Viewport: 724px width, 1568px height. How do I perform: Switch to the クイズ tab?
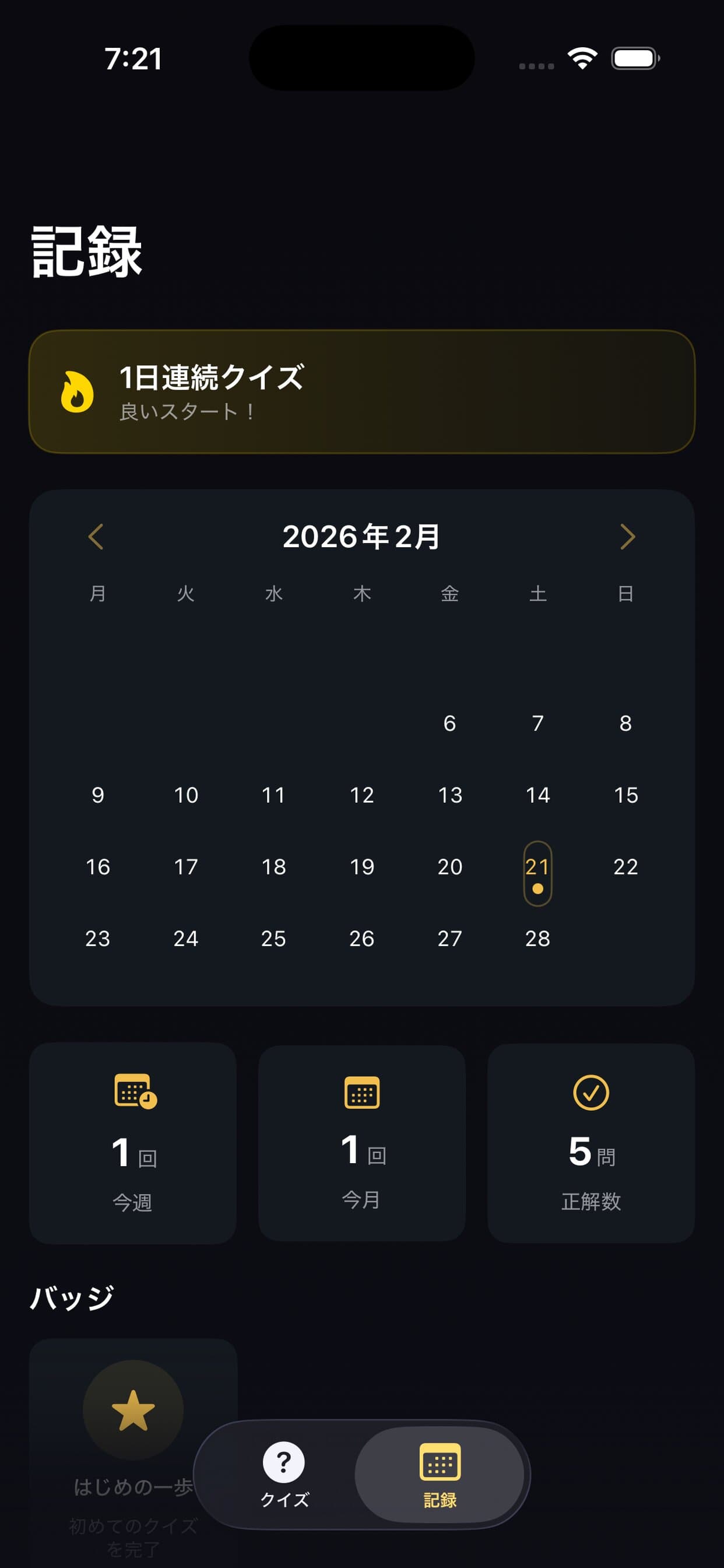click(x=284, y=1473)
